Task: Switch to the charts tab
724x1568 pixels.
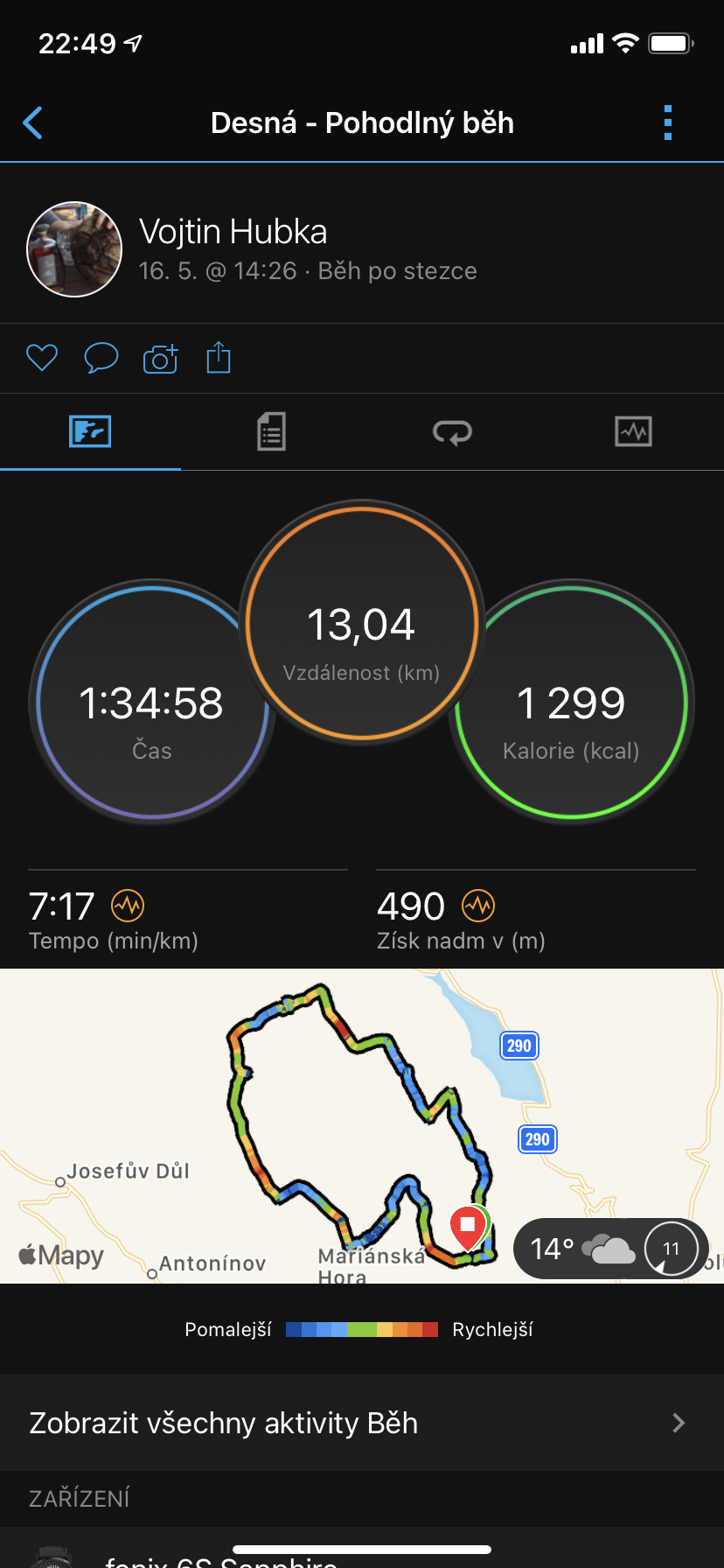Action: click(633, 431)
